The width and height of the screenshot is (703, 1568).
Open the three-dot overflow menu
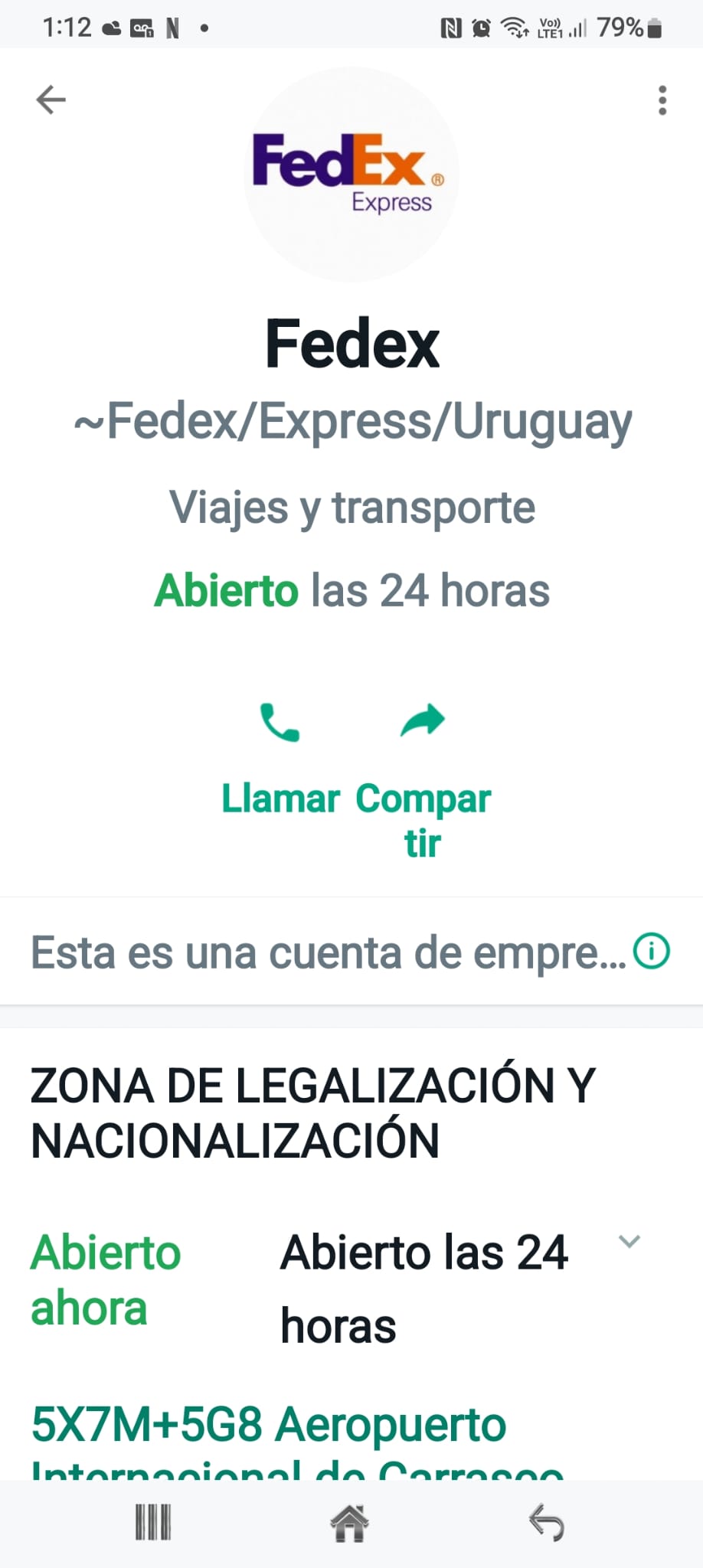pyautogui.click(x=662, y=100)
